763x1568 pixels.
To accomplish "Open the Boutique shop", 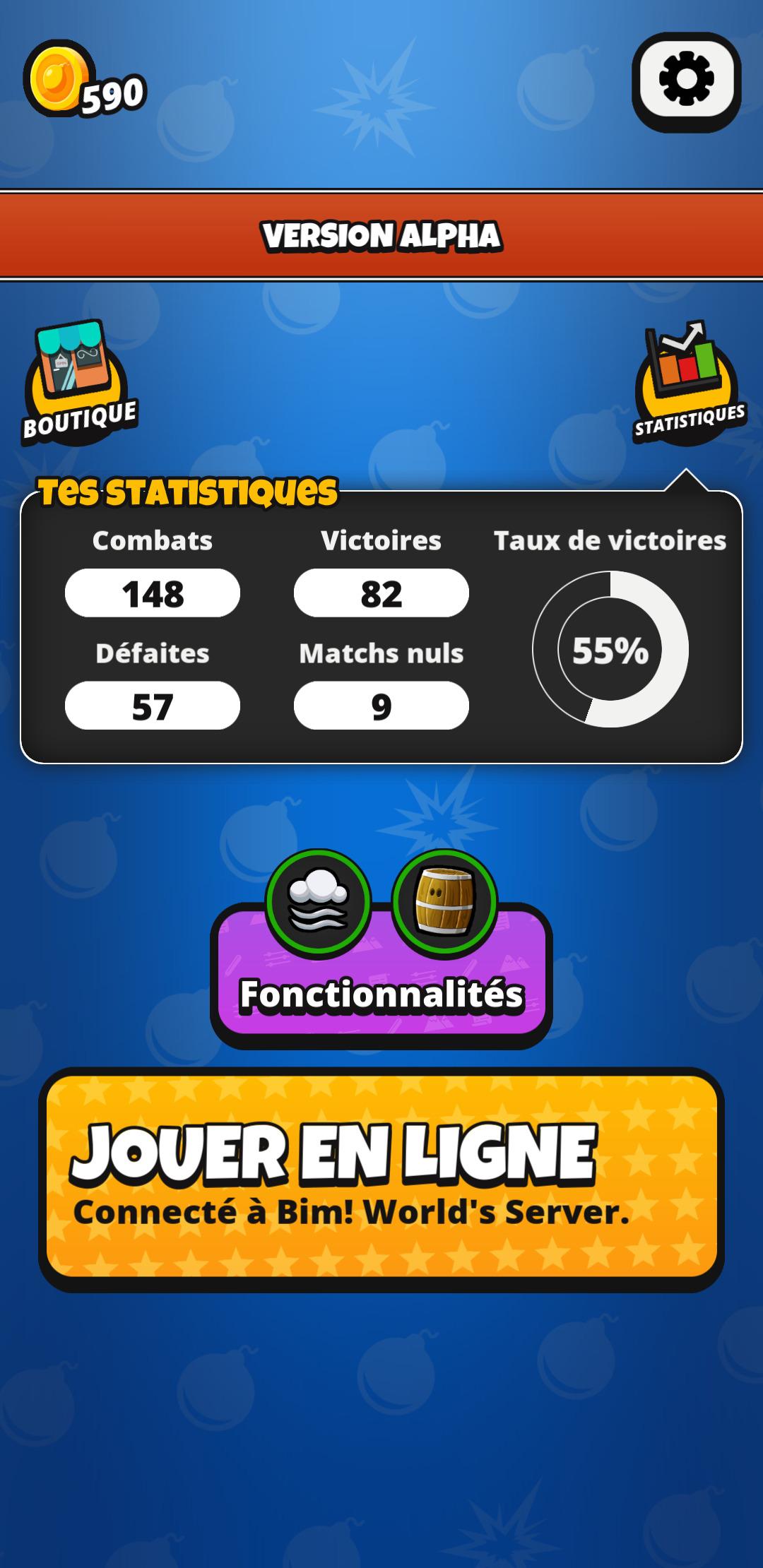I will tap(78, 383).
